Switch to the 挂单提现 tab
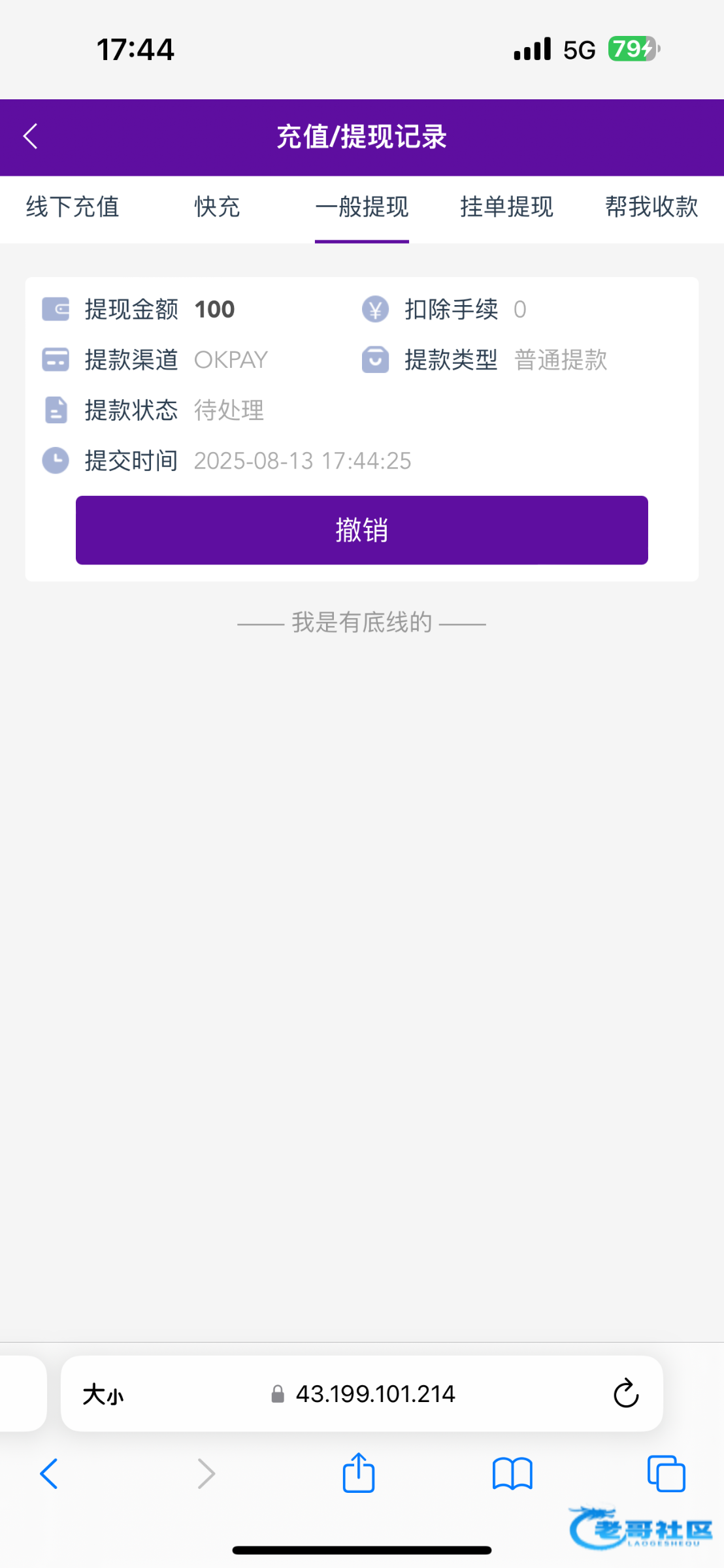724x1568 pixels. 506,207
